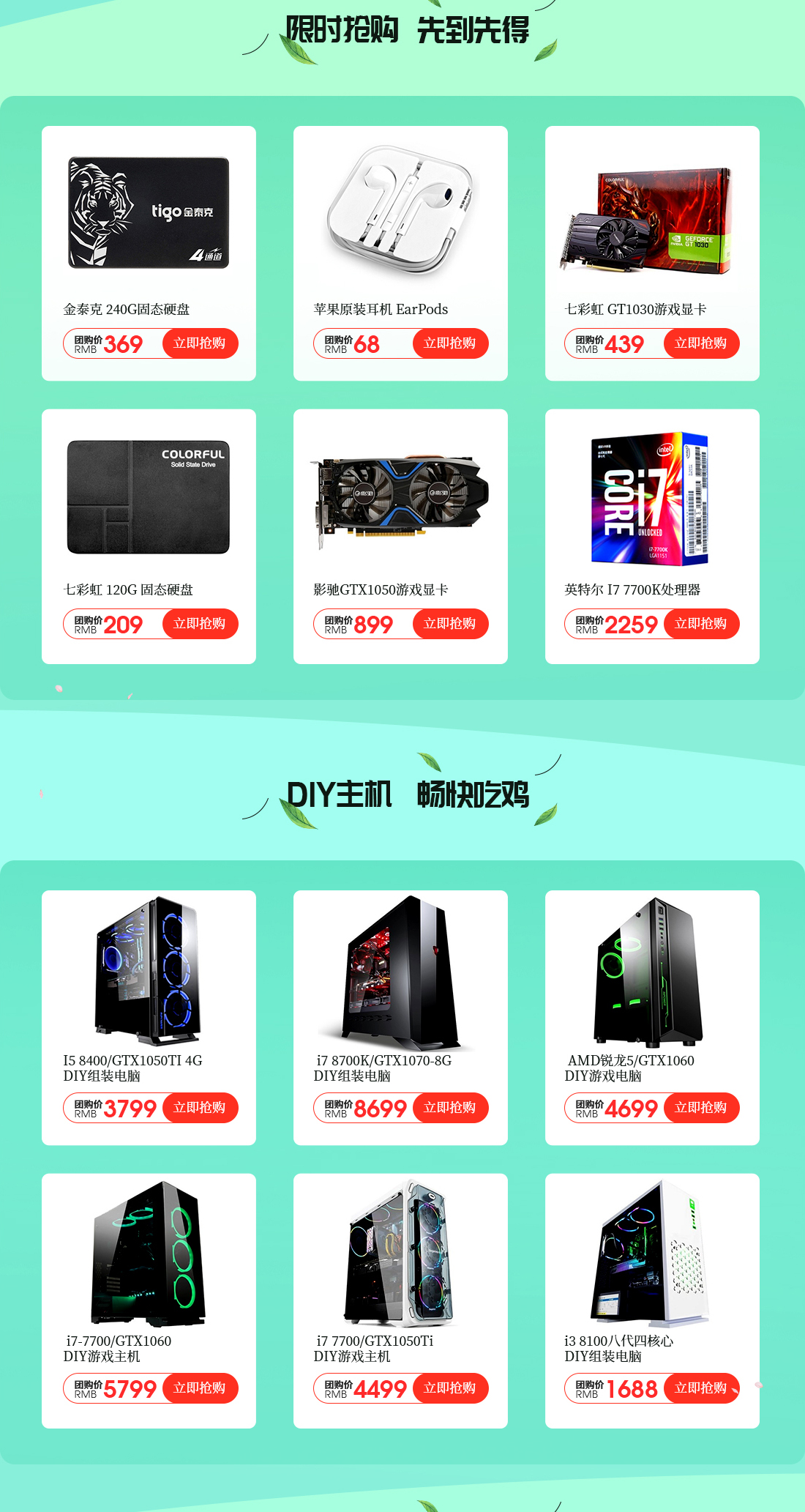Screen dimensions: 805x1512
Task: Tap 立即抢购 for Apple EarPods
Action: tap(450, 343)
